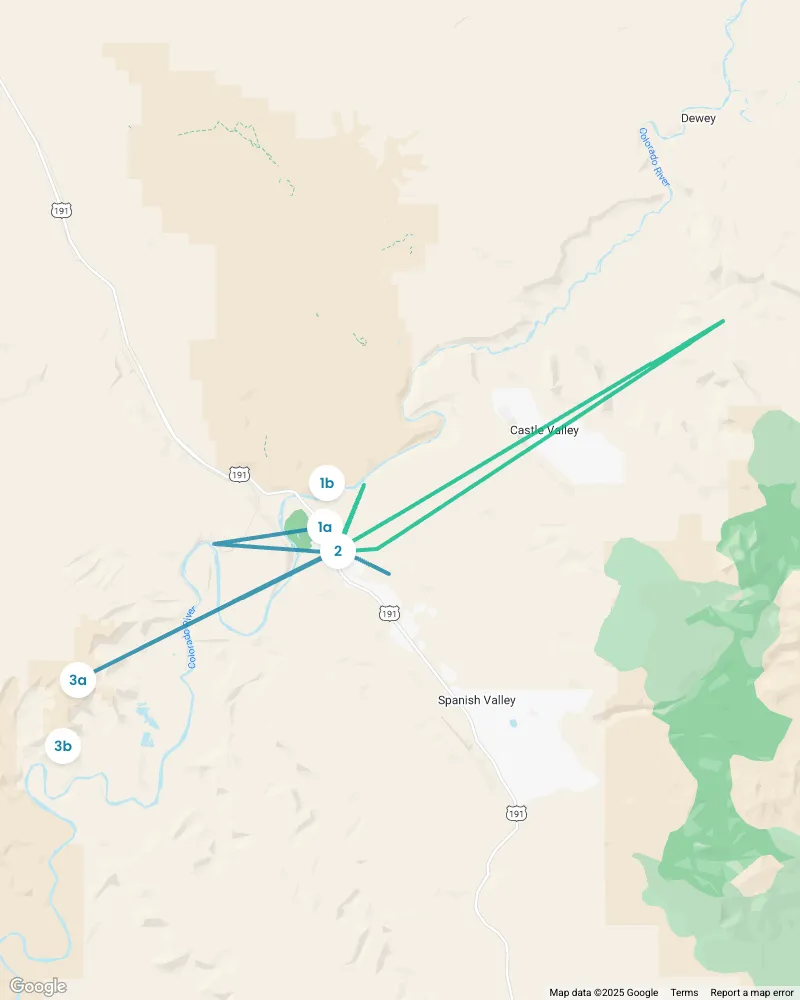Open Google logo link
The height and width of the screenshot is (1000, 800).
point(38,986)
